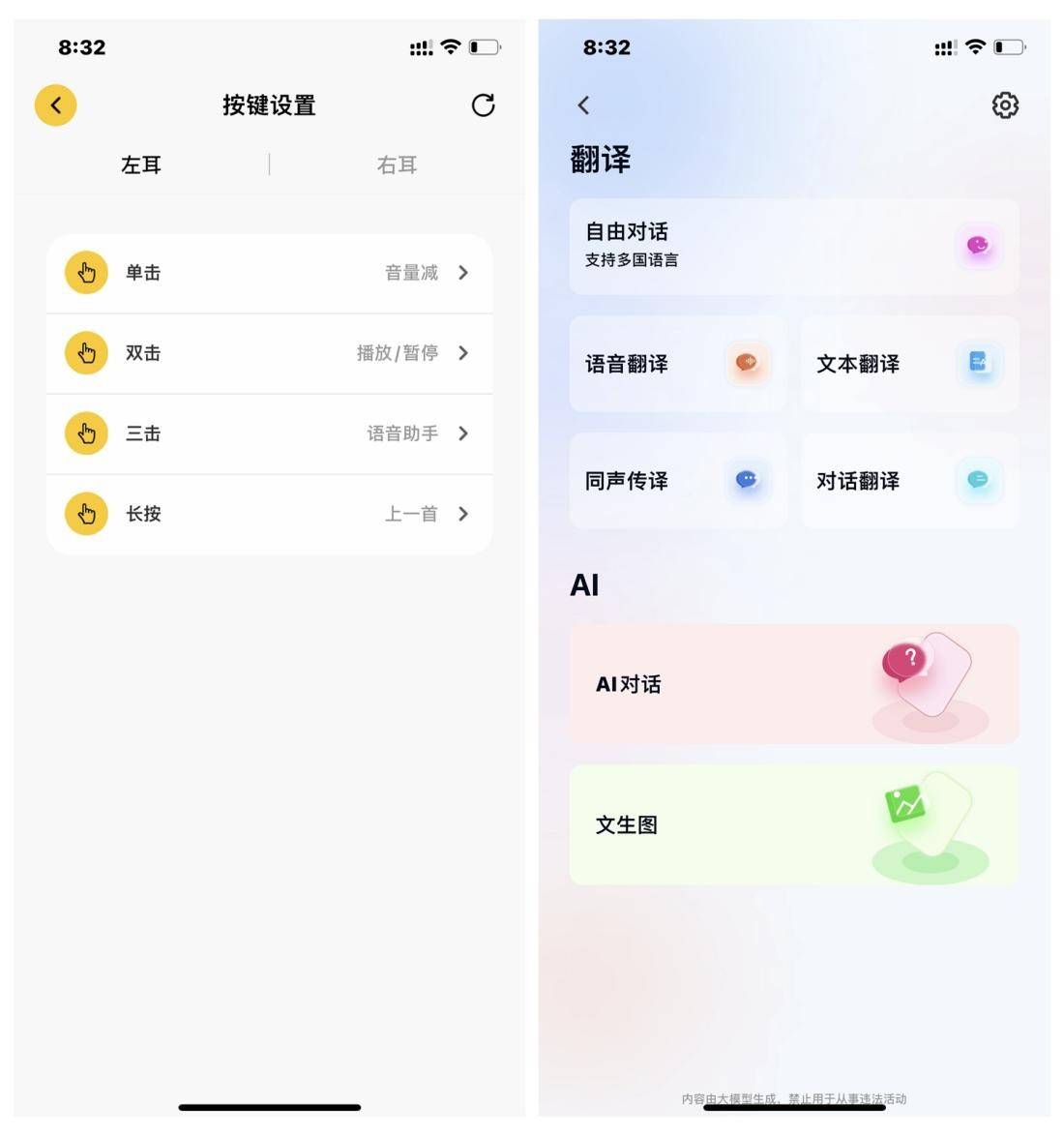Tap the 对话翻译 conversation icon
Image resolution: width=1064 pixels, height=1135 pixels.
coord(979,480)
